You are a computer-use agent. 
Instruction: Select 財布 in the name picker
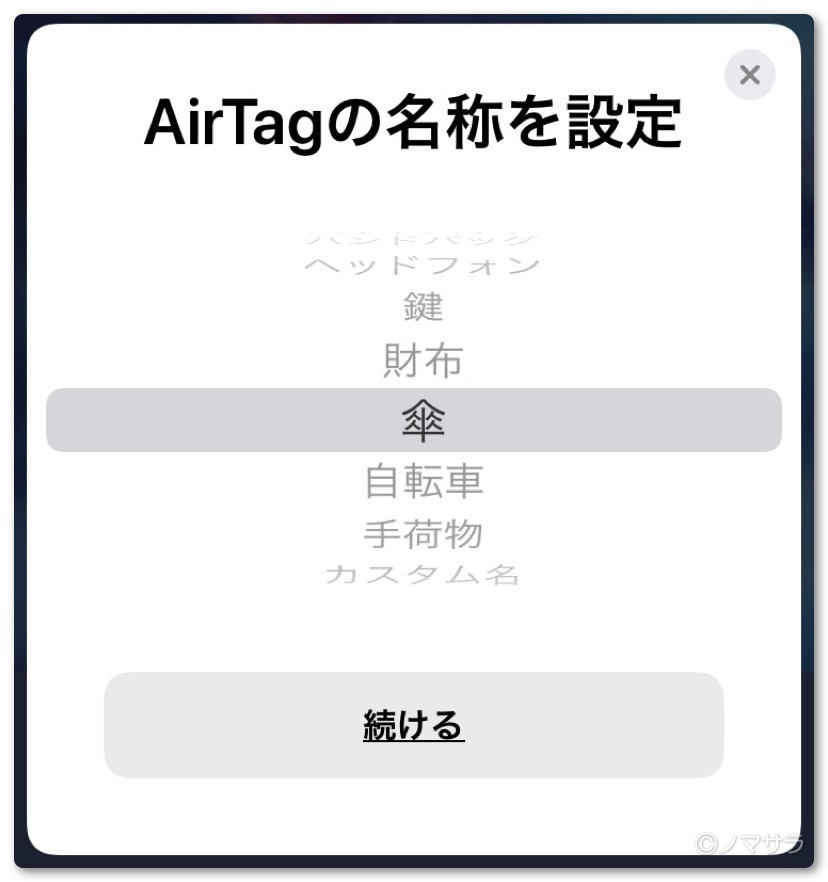[423, 361]
